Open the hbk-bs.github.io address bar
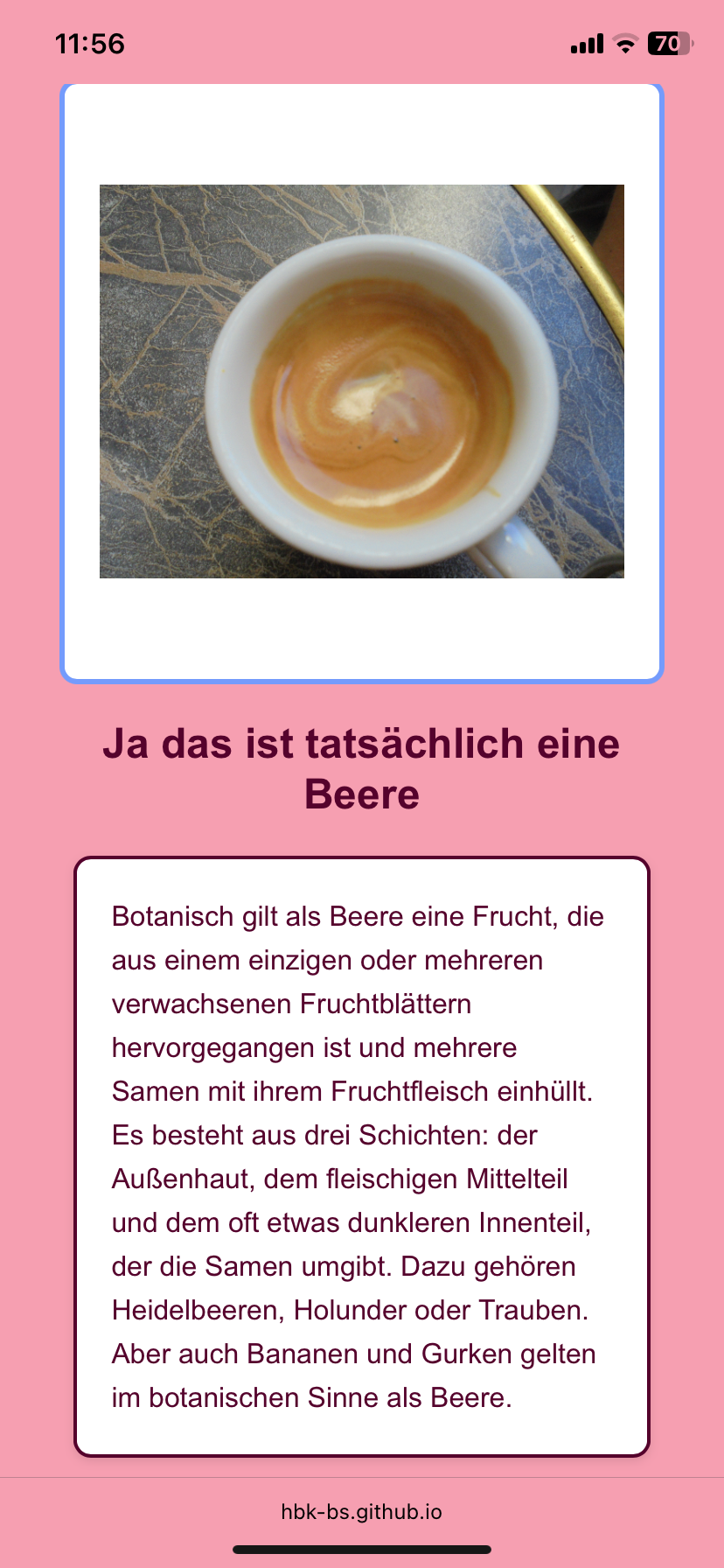724x1568 pixels. [x=362, y=1511]
